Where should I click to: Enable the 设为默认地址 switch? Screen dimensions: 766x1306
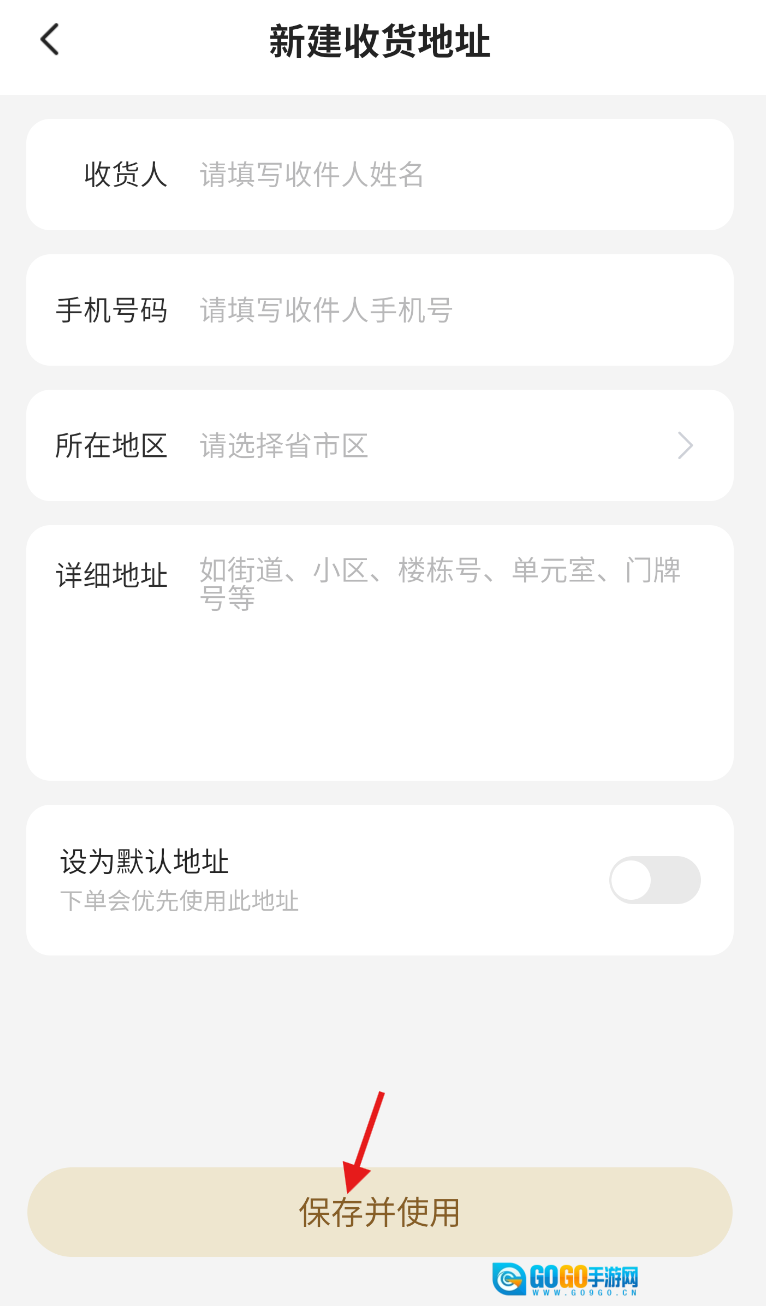[x=654, y=880]
